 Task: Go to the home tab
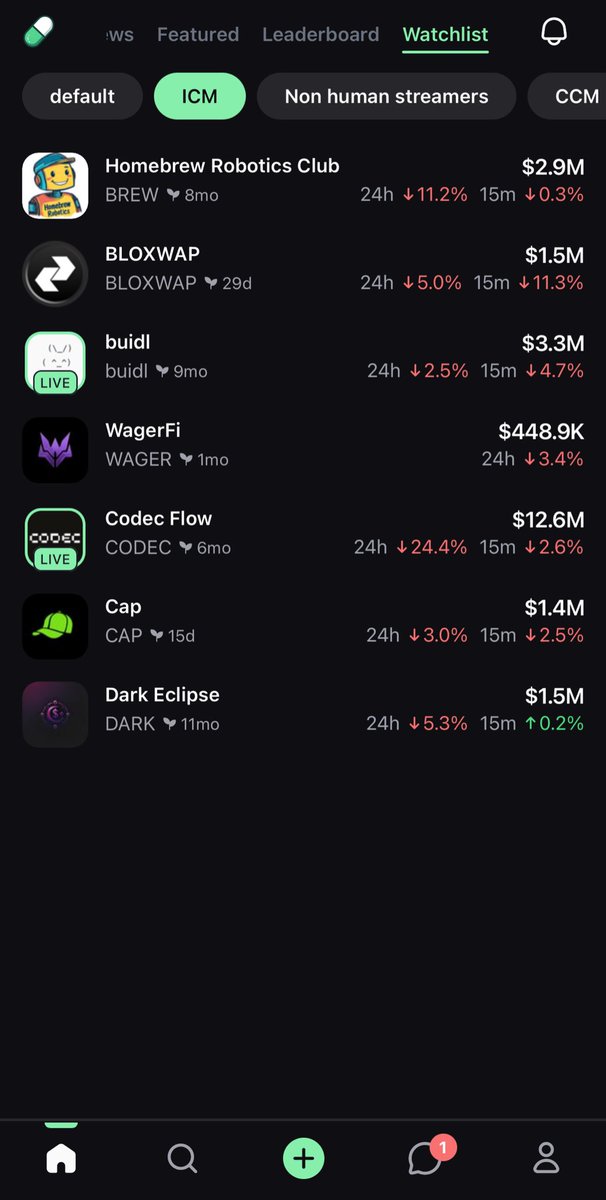tap(61, 1159)
